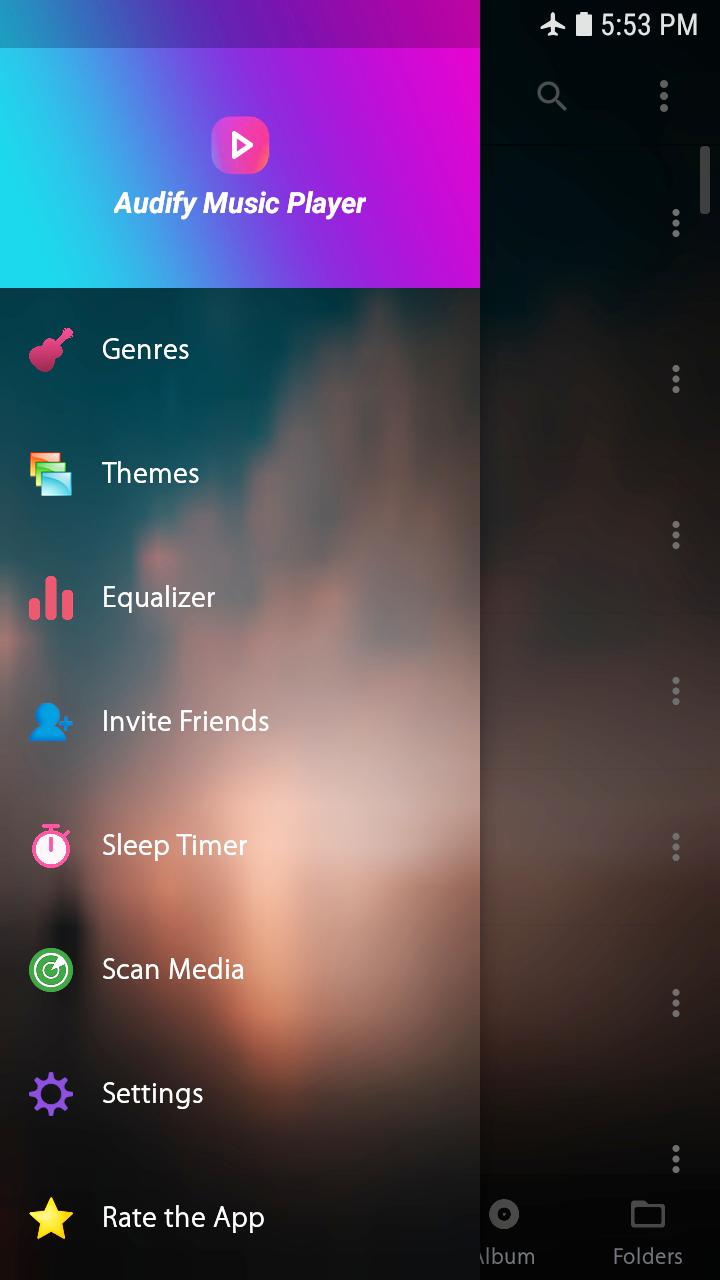Go to Settings
The height and width of the screenshot is (1280, 720).
[x=152, y=1094]
